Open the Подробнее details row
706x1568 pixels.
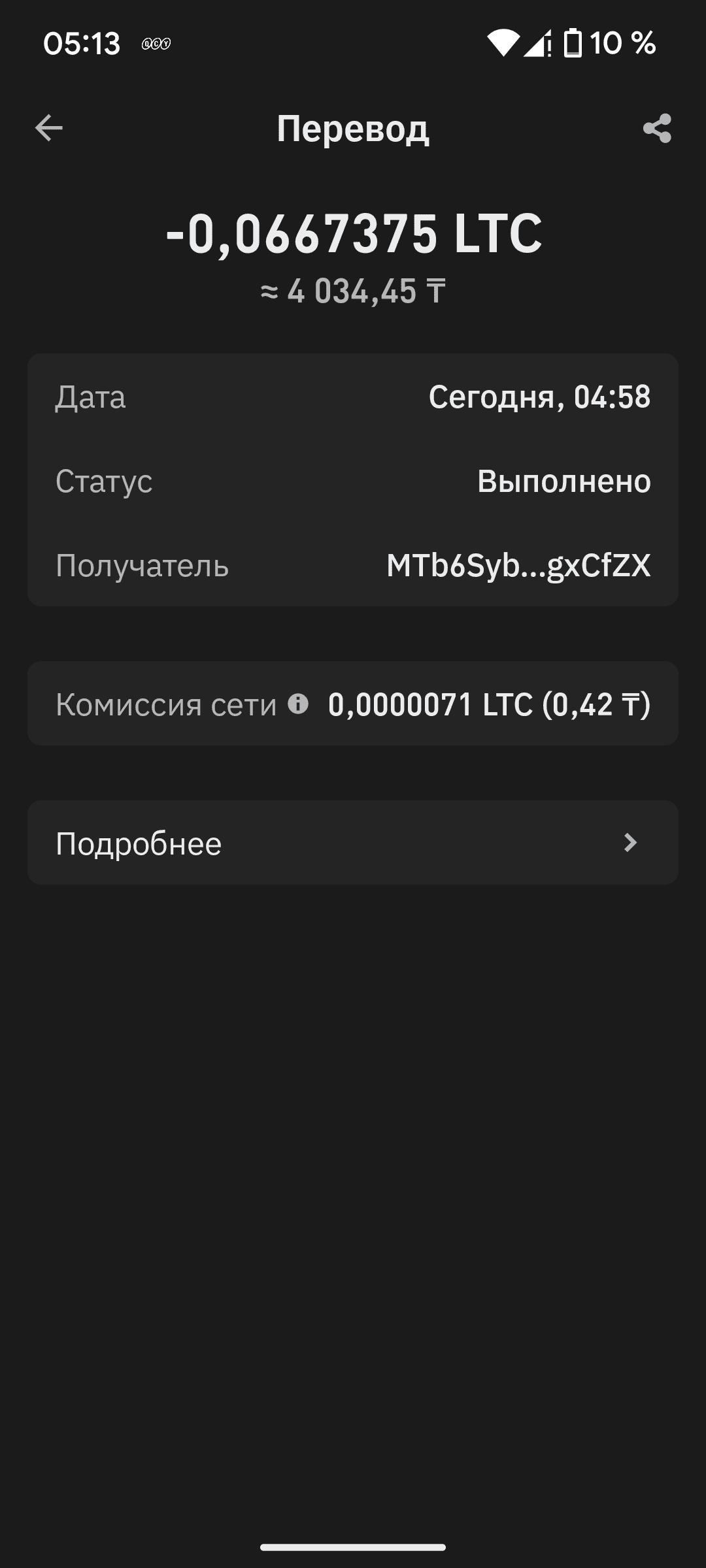[353, 843]
